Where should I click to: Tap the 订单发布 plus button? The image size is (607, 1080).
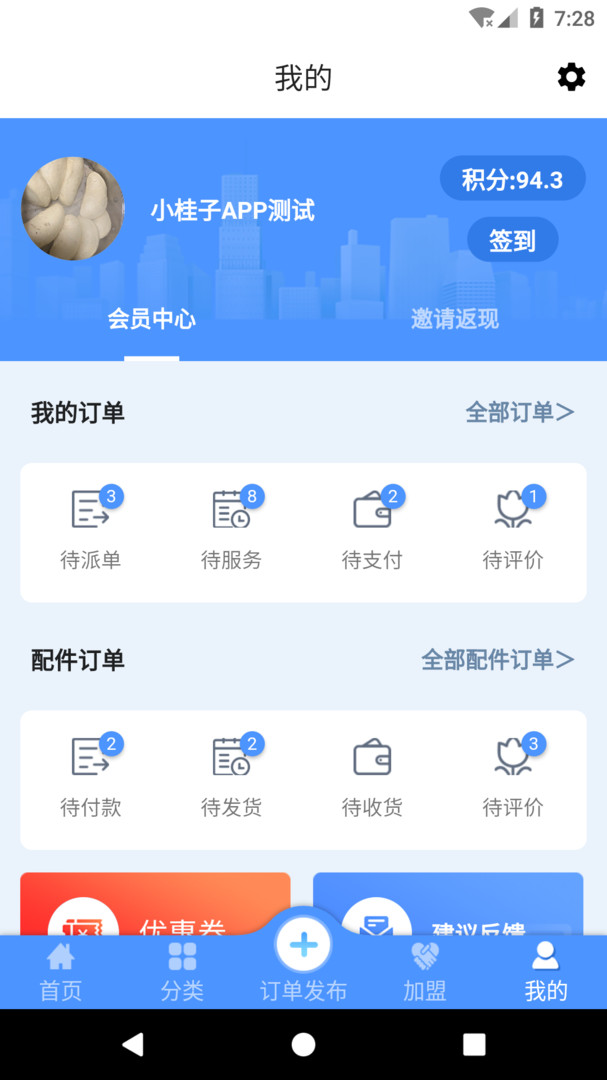pyautogui.click(x=303, y=947)
